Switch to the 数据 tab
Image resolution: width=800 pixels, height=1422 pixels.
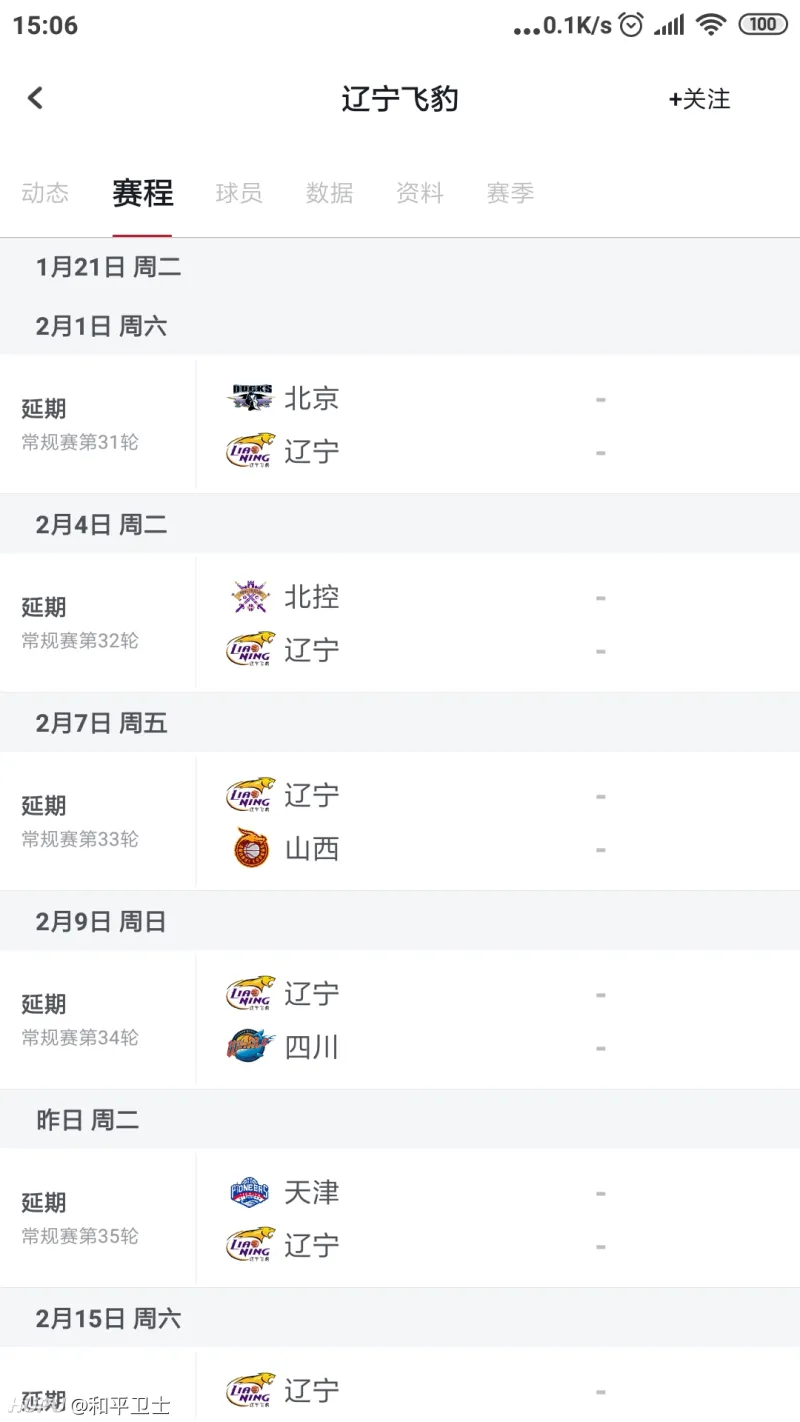(x=329, y=193)
